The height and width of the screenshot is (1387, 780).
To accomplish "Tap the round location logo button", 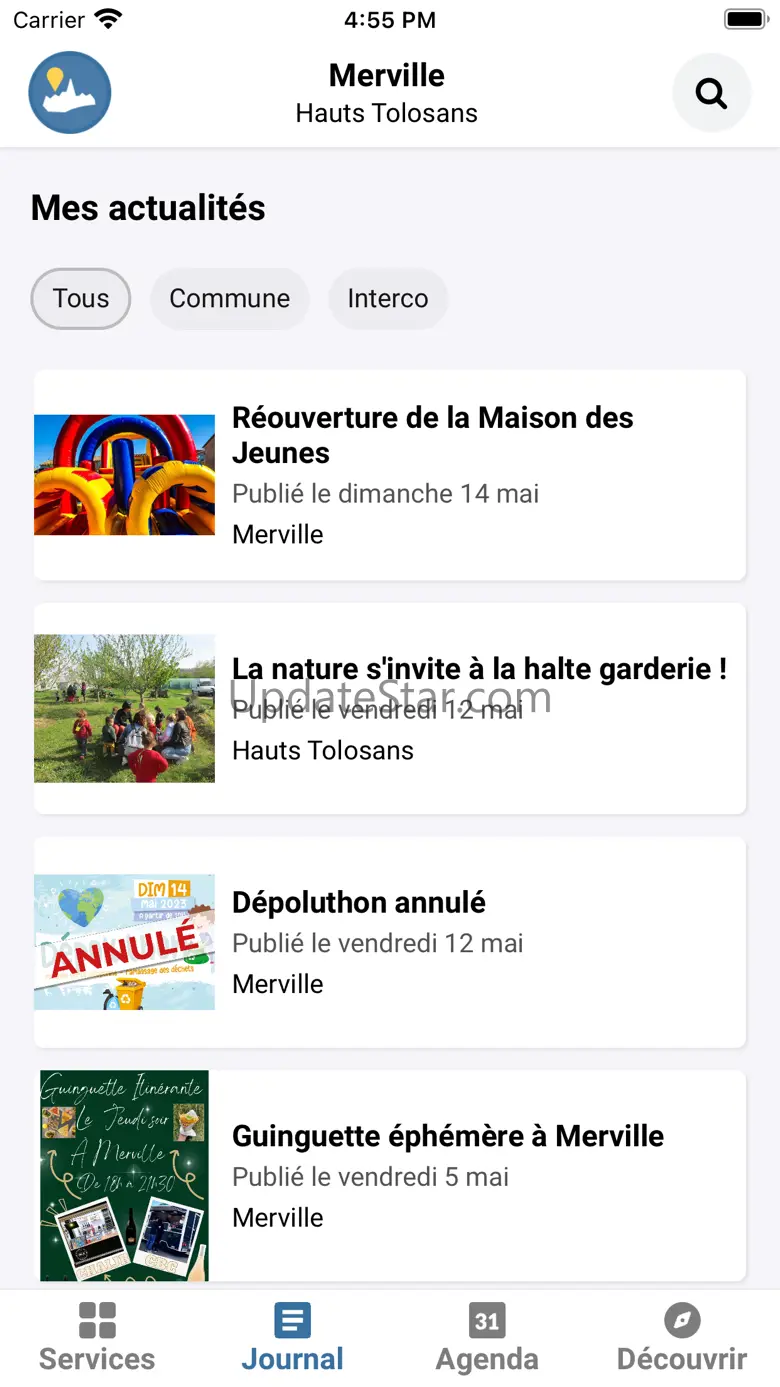I will point(70,93).
